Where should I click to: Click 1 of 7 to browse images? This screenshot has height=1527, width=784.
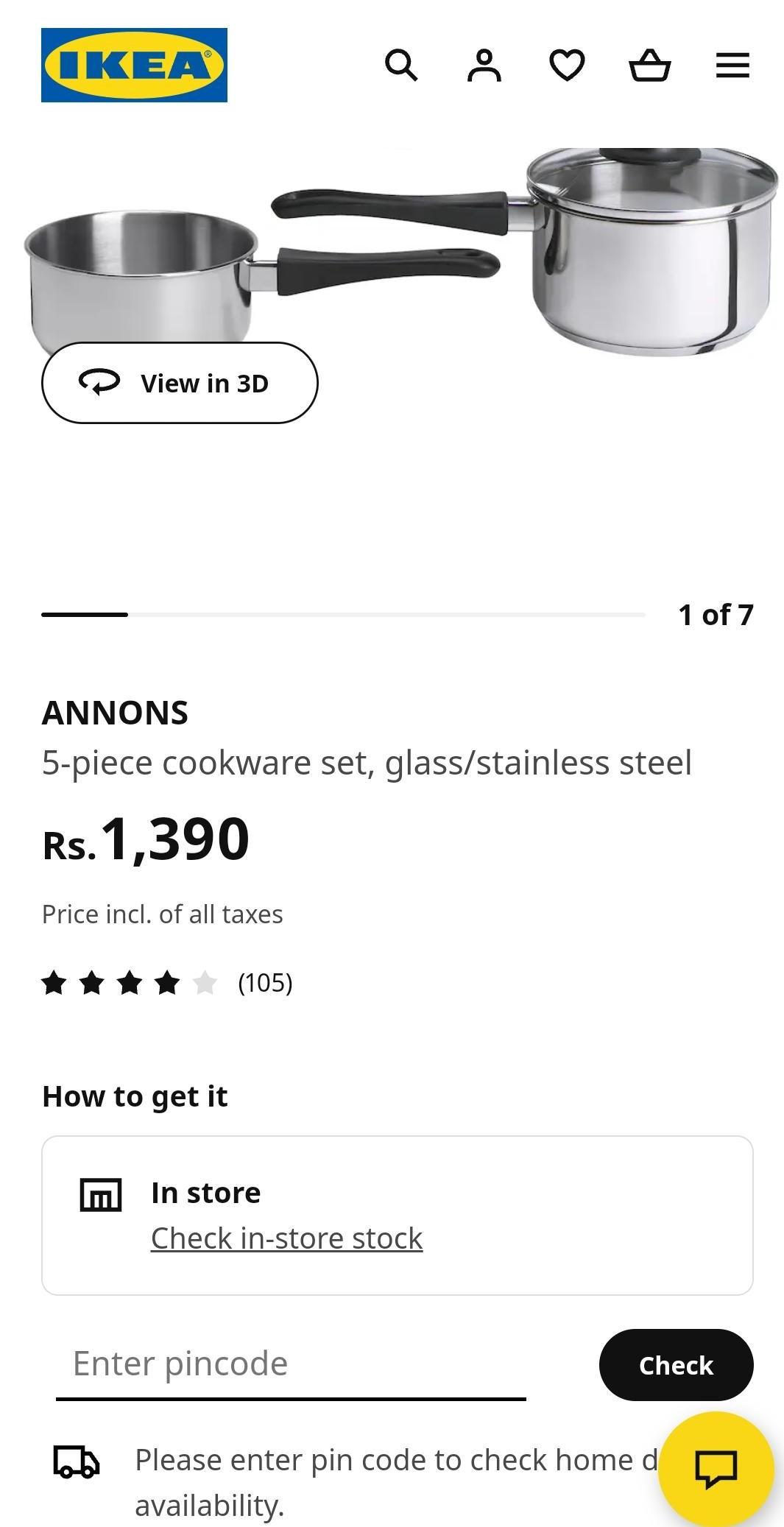click(x=716, y=614)
